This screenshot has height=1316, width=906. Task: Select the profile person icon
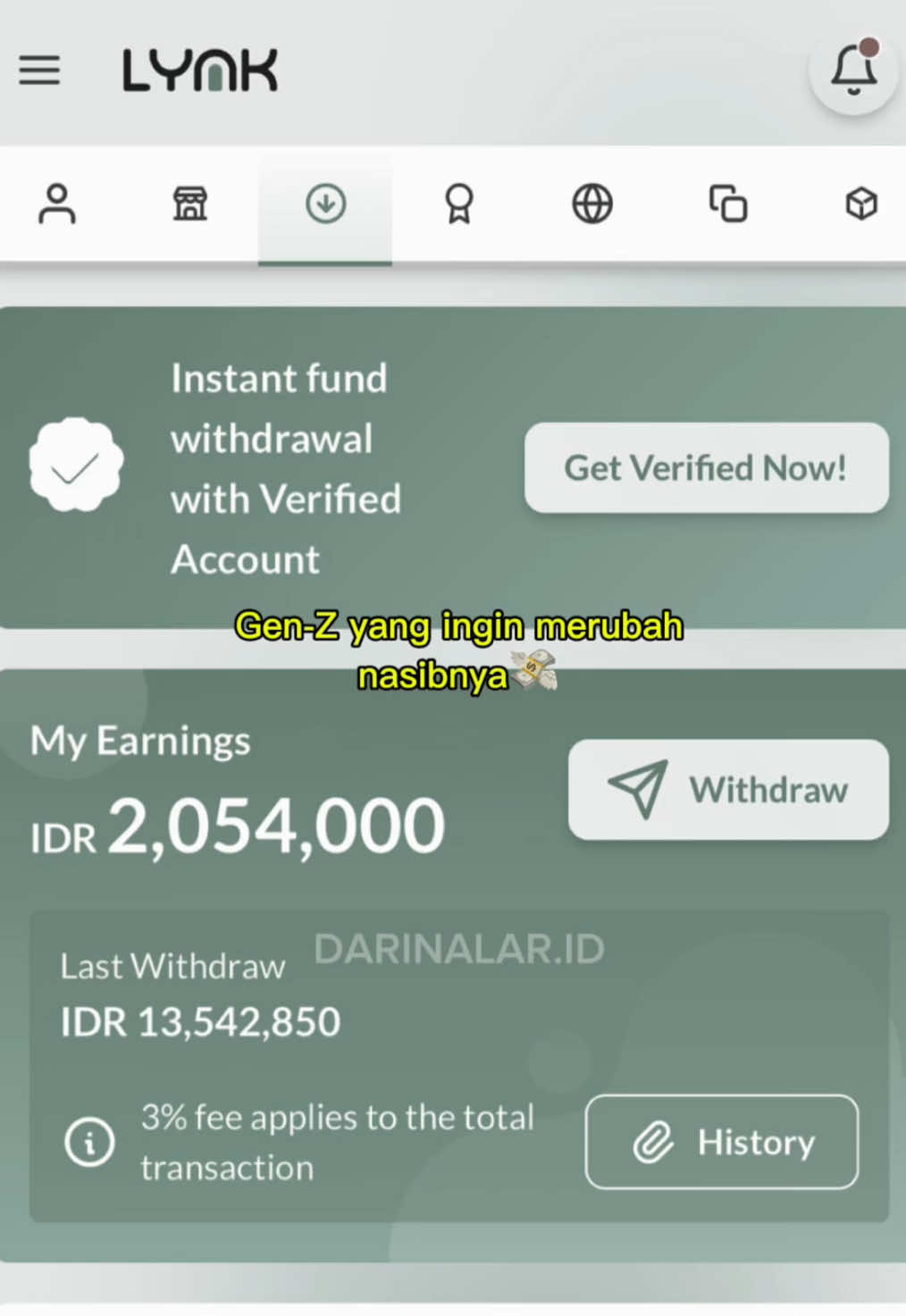pos(57,203)
